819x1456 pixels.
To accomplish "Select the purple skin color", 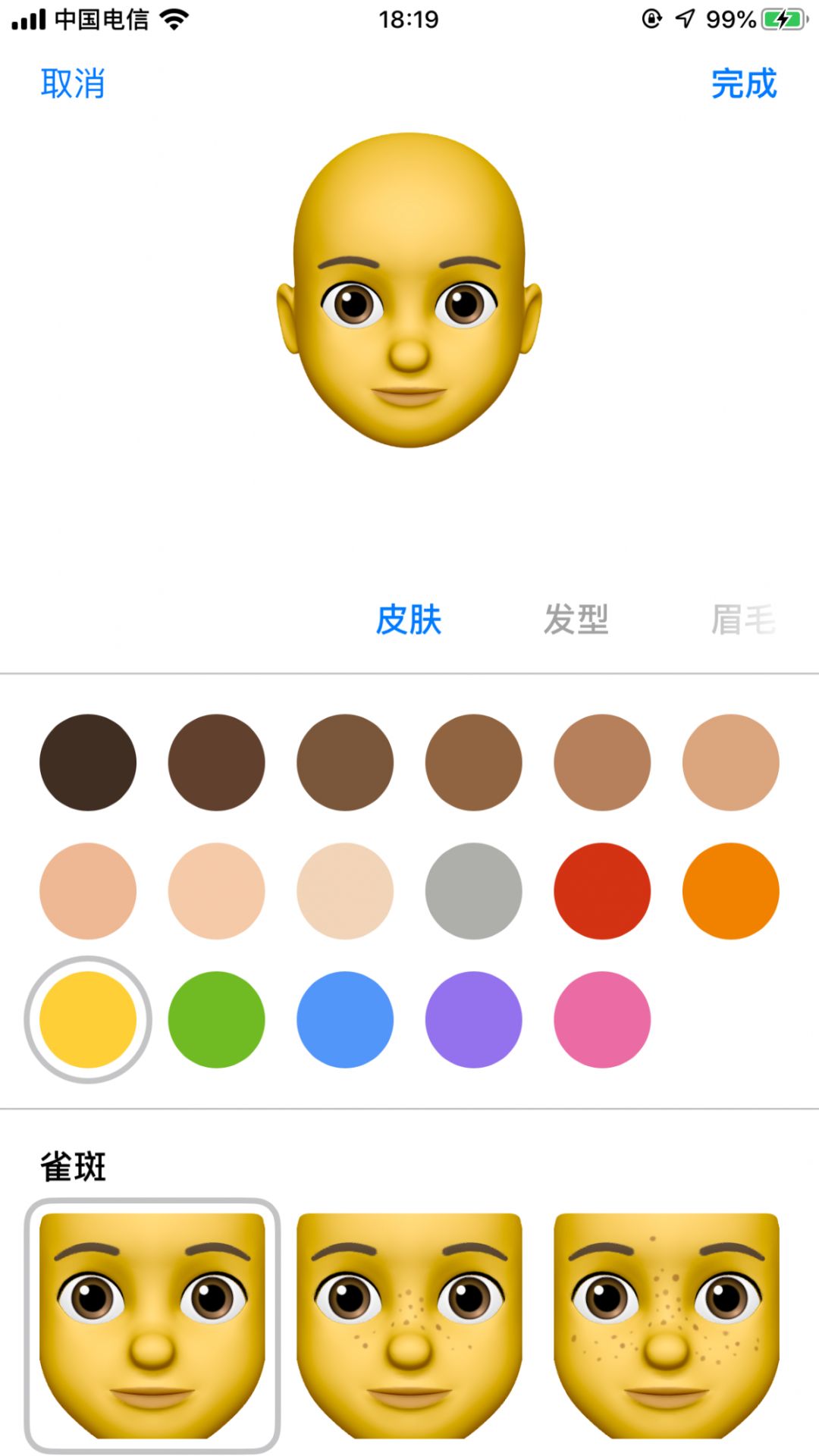I will (x=473, y=1020).
